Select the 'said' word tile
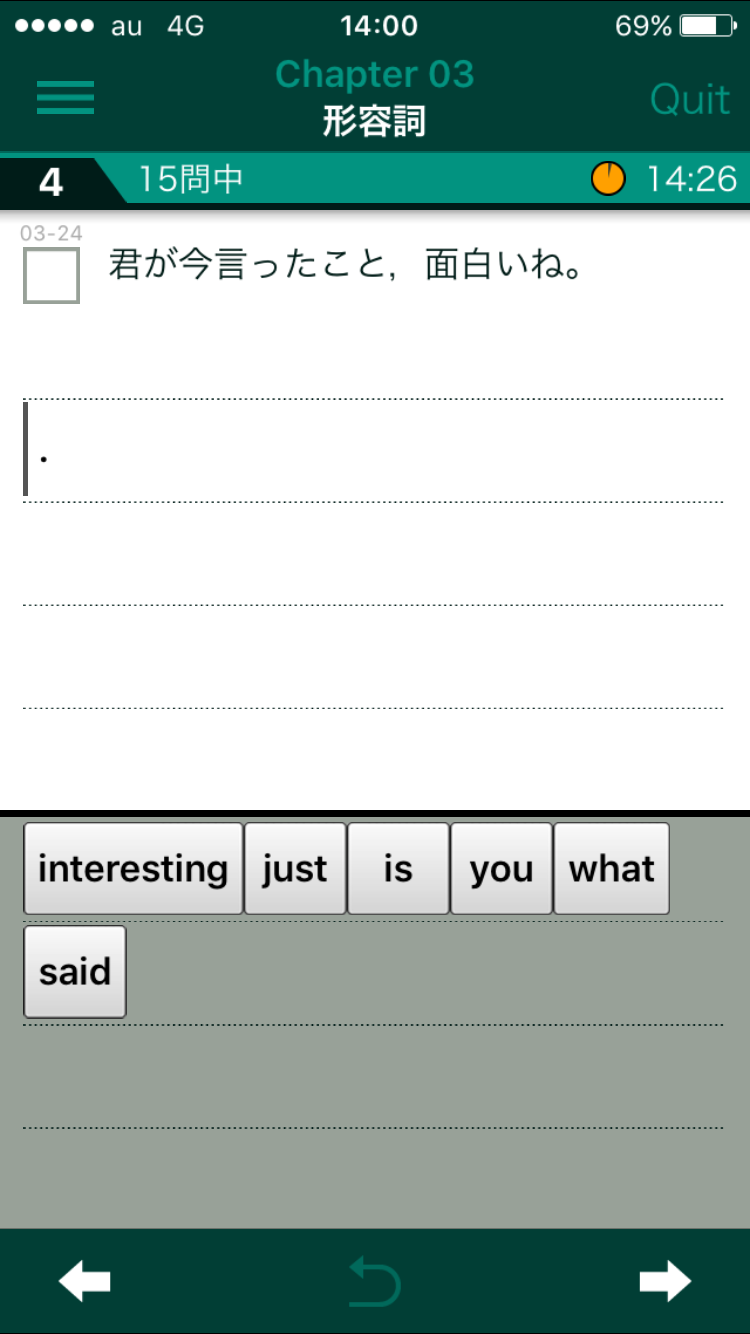750x1334 pixels. pyautogui.click(x=75, y=971)
